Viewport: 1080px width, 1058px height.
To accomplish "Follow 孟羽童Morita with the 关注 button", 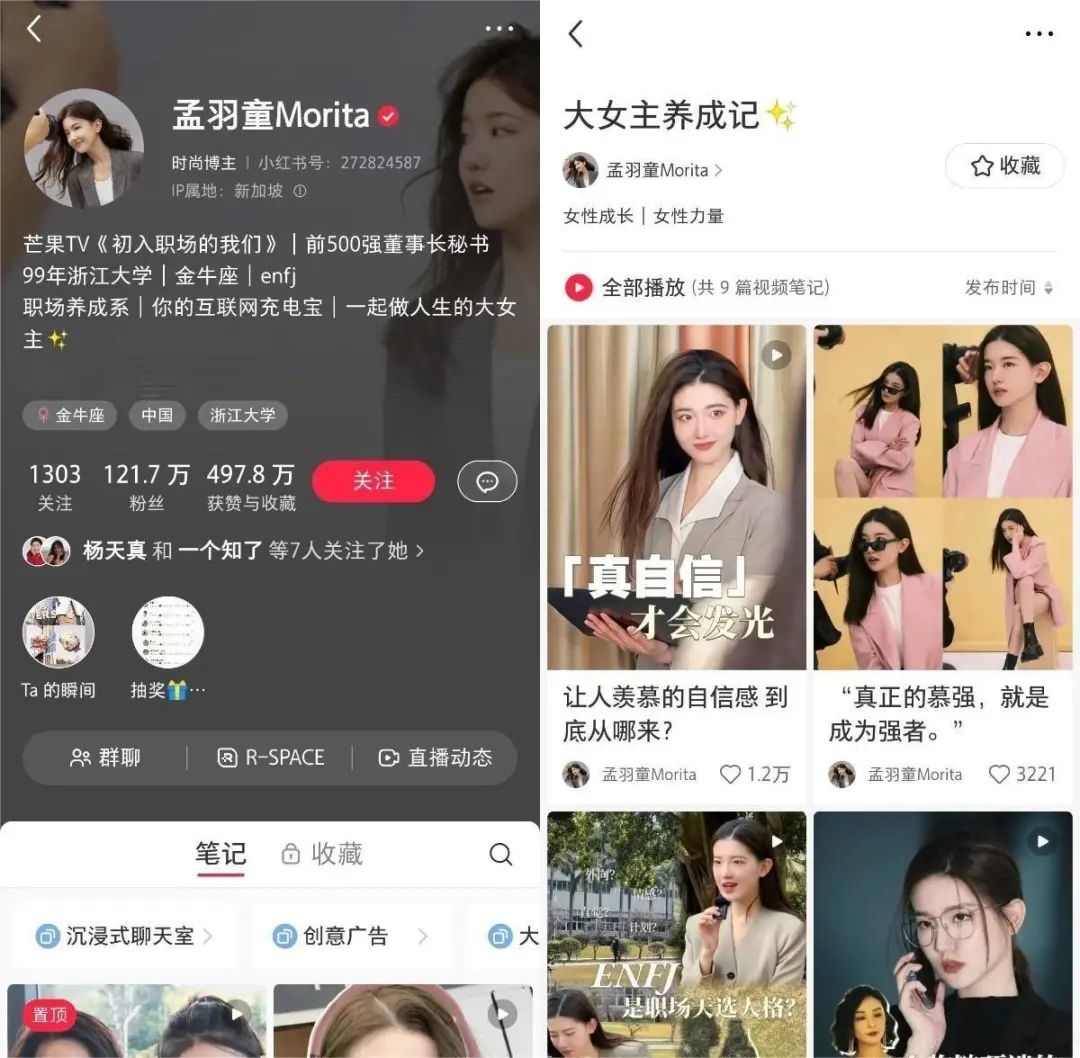I will [373, 481].
